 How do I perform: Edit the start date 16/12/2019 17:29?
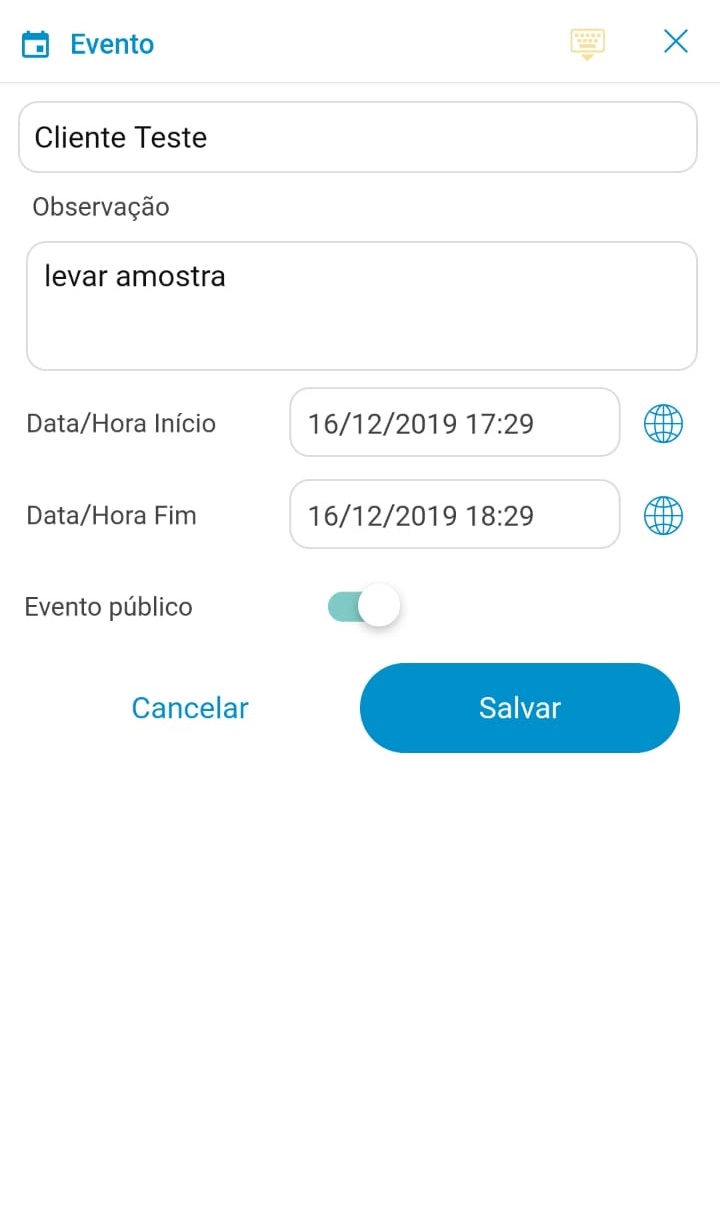pos(453,423)
